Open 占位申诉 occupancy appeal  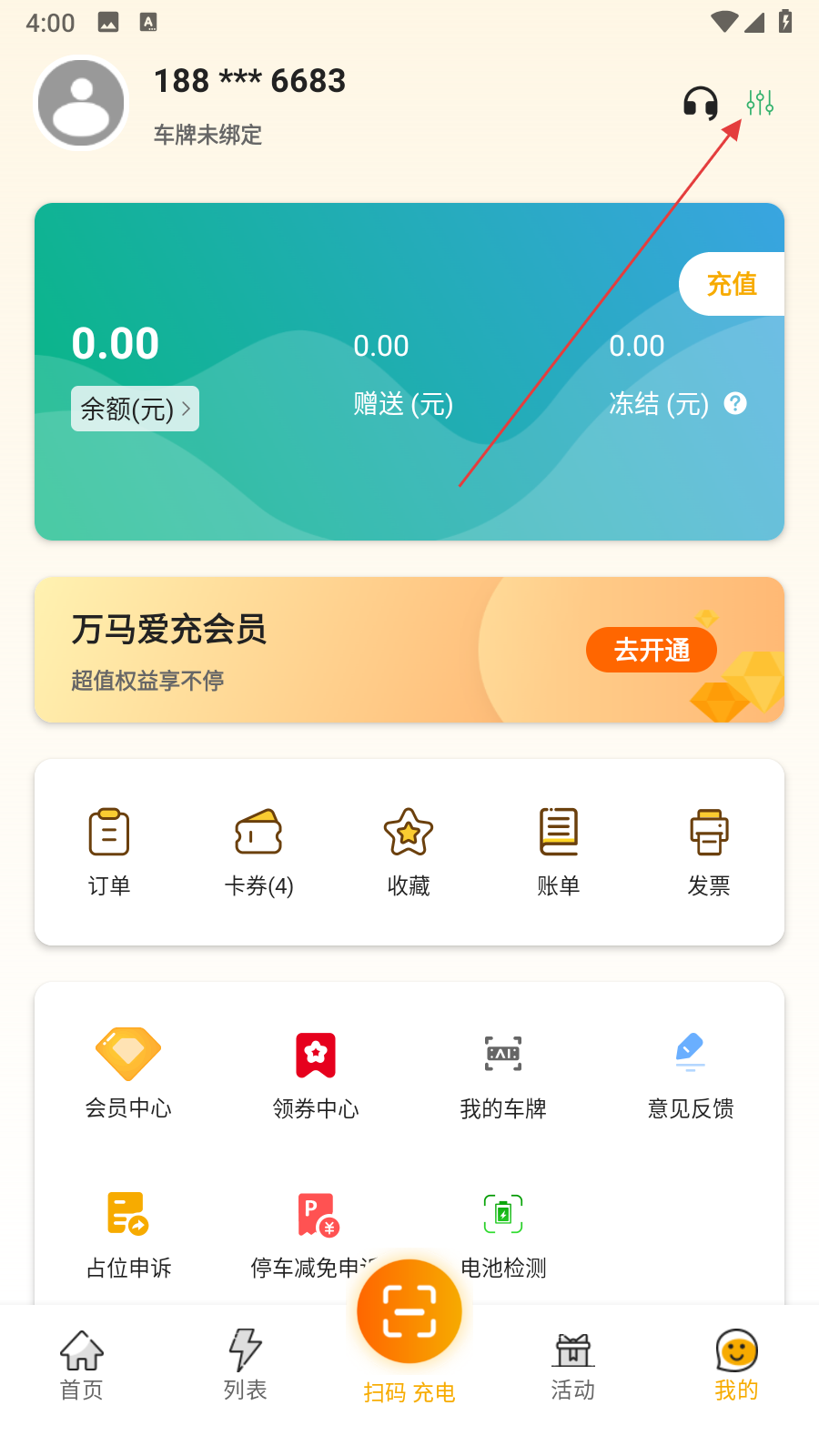pos(128,1233)
